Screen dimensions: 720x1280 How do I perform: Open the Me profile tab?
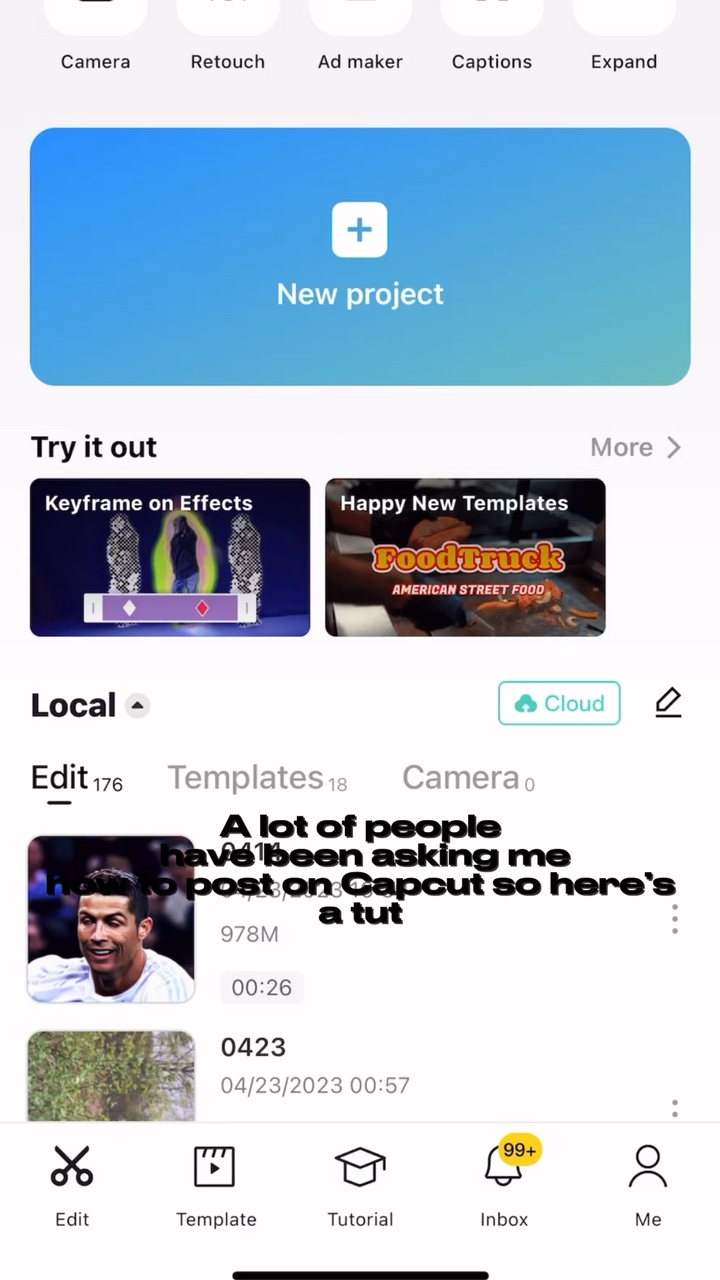click(648, 1185)
